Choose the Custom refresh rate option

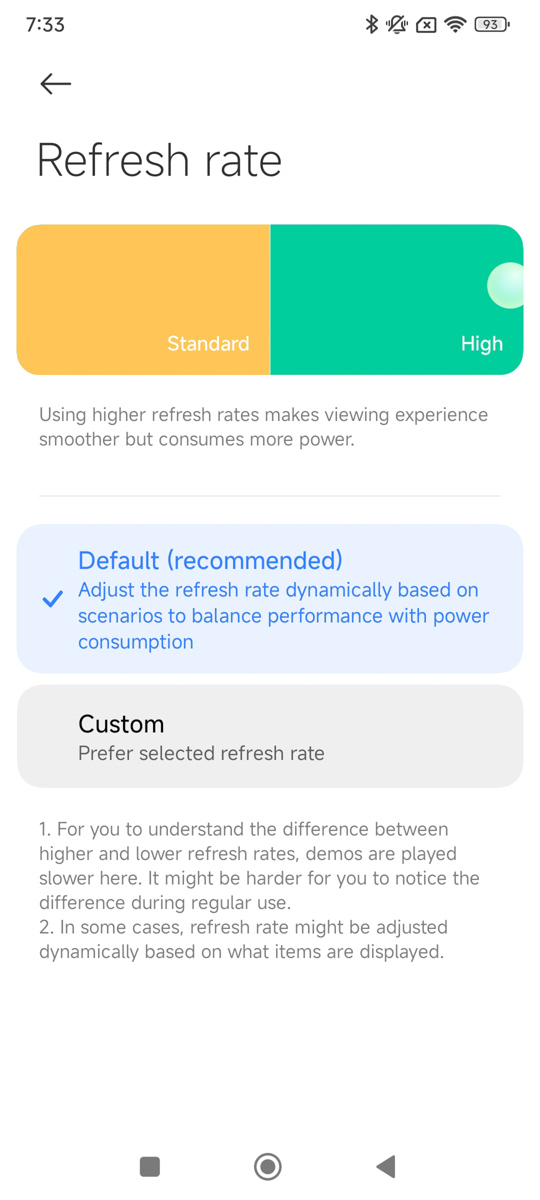point(270,737)
